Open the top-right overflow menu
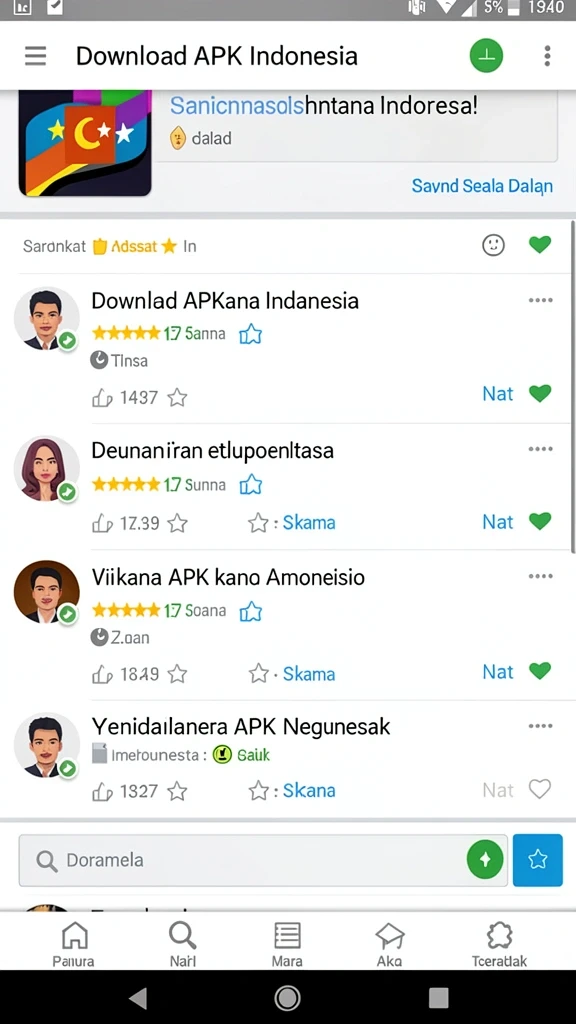 pos(547,56)
